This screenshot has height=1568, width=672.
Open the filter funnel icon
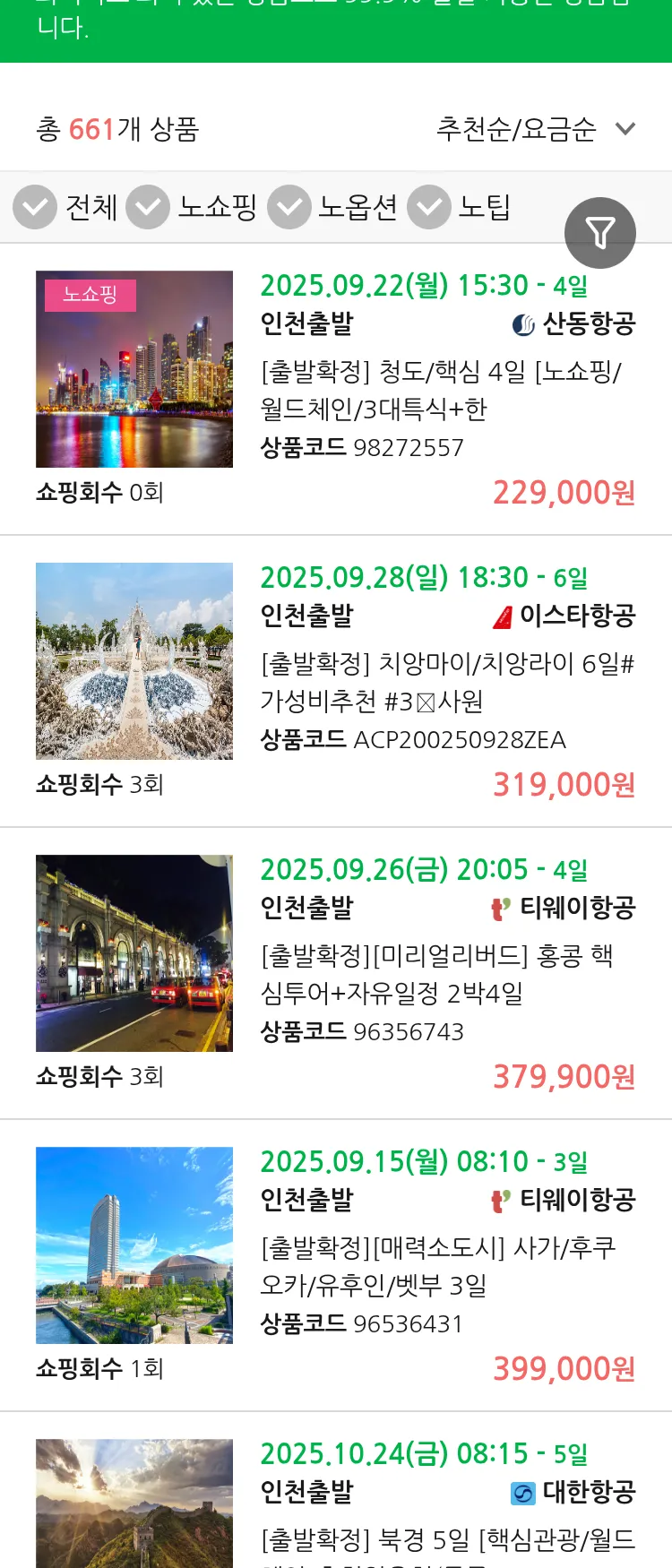(x=600, y=232)
